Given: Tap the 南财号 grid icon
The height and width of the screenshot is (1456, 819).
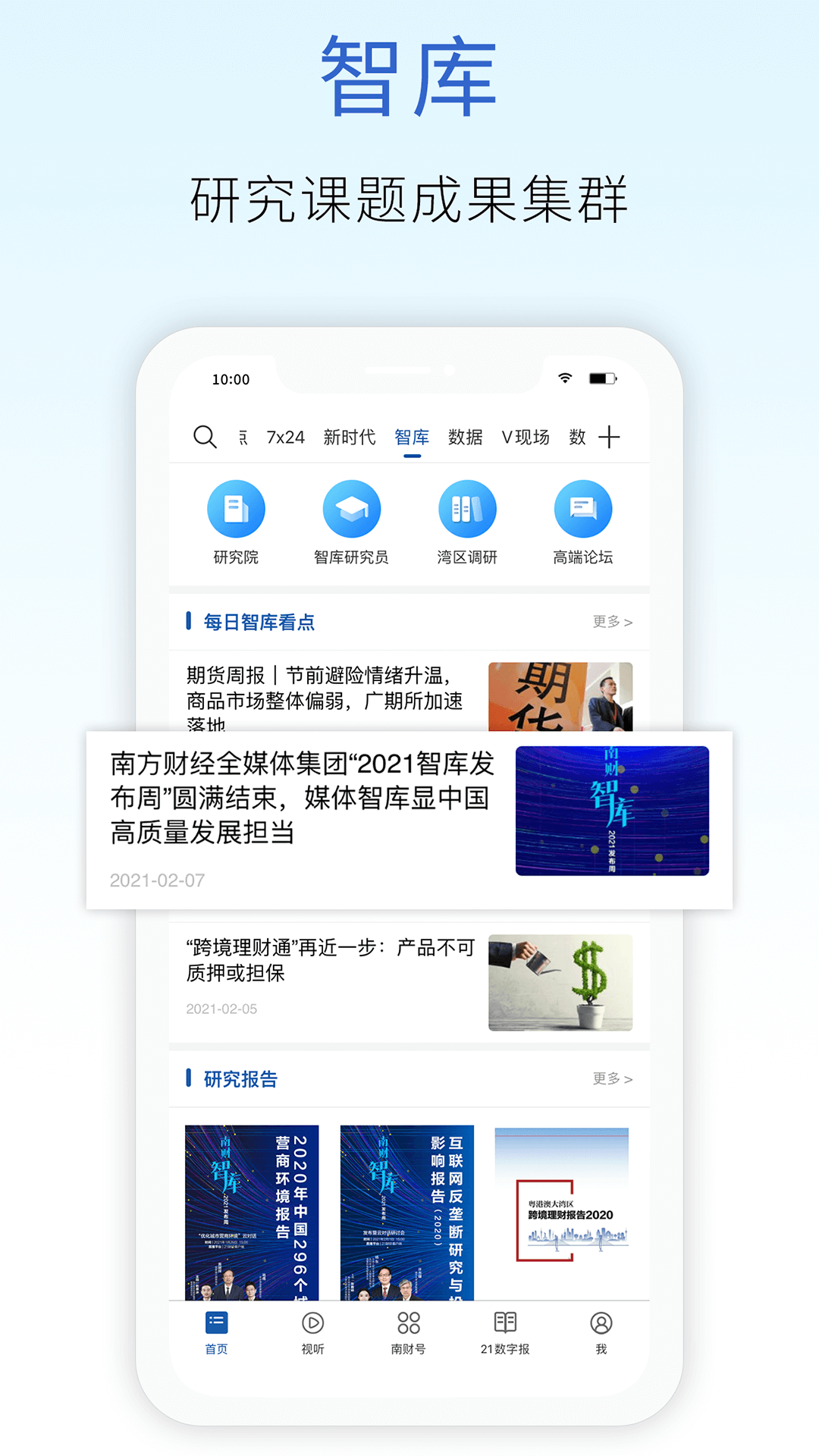Looking at the screenshot, I should pos(408,1332).
